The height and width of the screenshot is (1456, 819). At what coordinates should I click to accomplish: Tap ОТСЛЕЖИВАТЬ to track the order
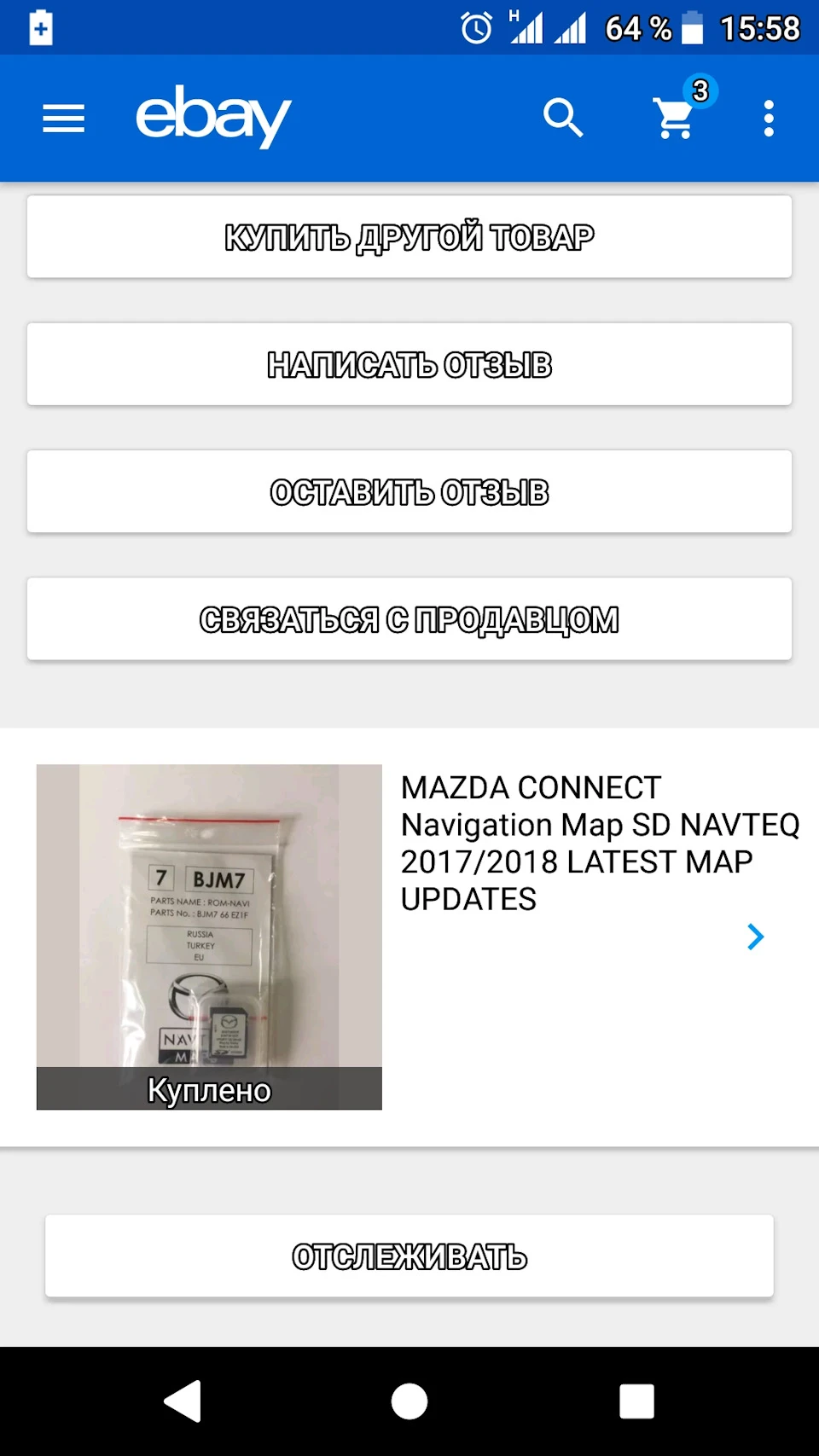409,1256
